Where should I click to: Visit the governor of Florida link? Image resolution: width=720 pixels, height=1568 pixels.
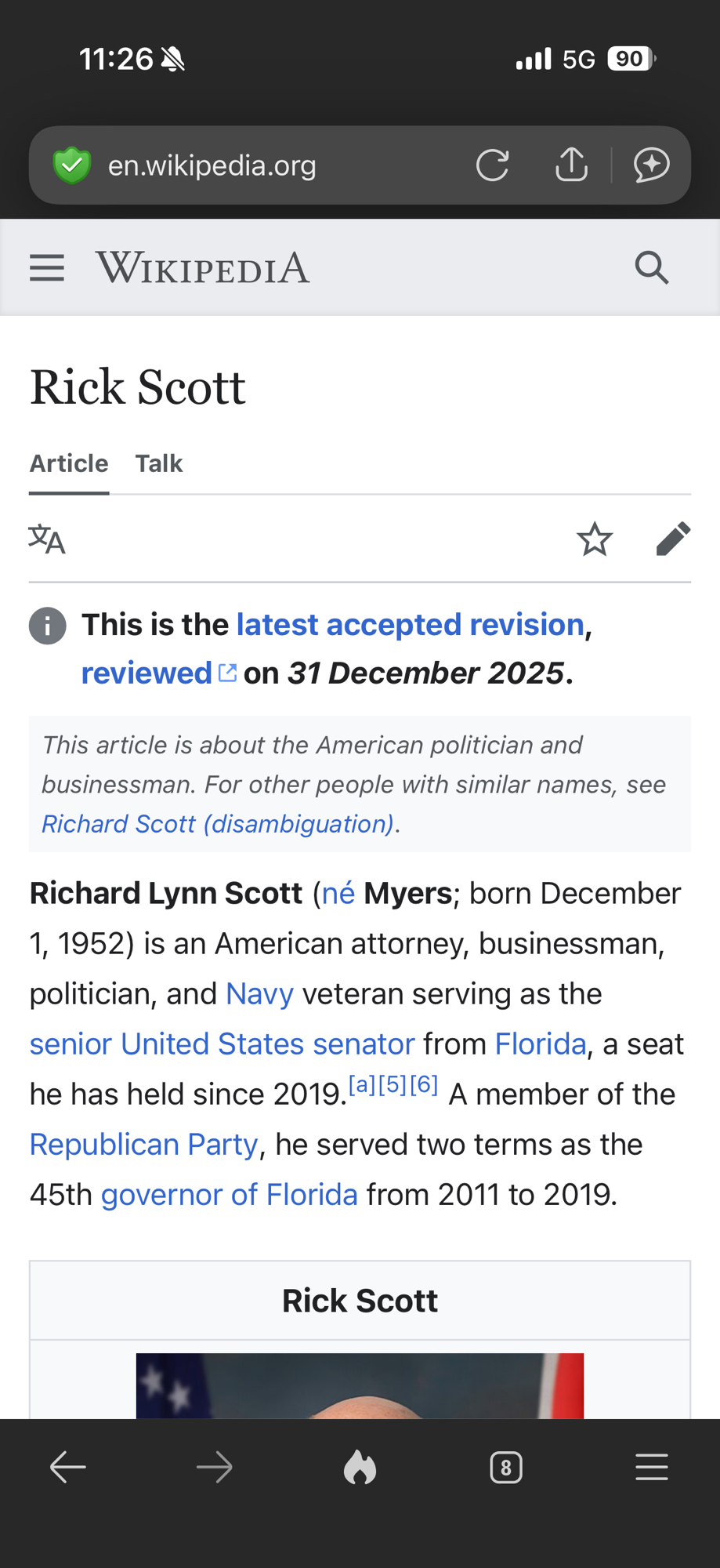[x=229, y=1195]
